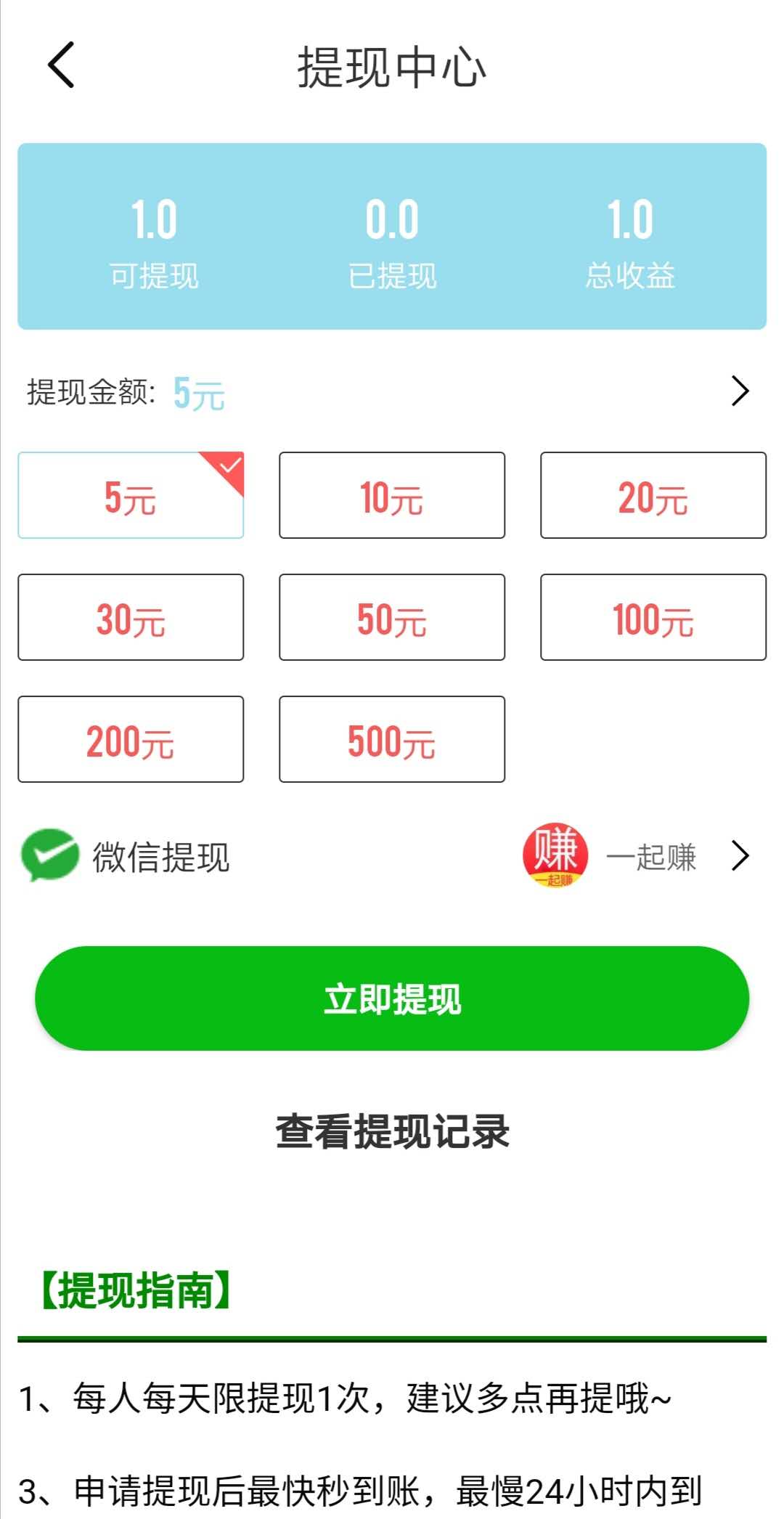Pick the 30元 amount option
Screen dimensions: 784x1519
coord(131,617)
